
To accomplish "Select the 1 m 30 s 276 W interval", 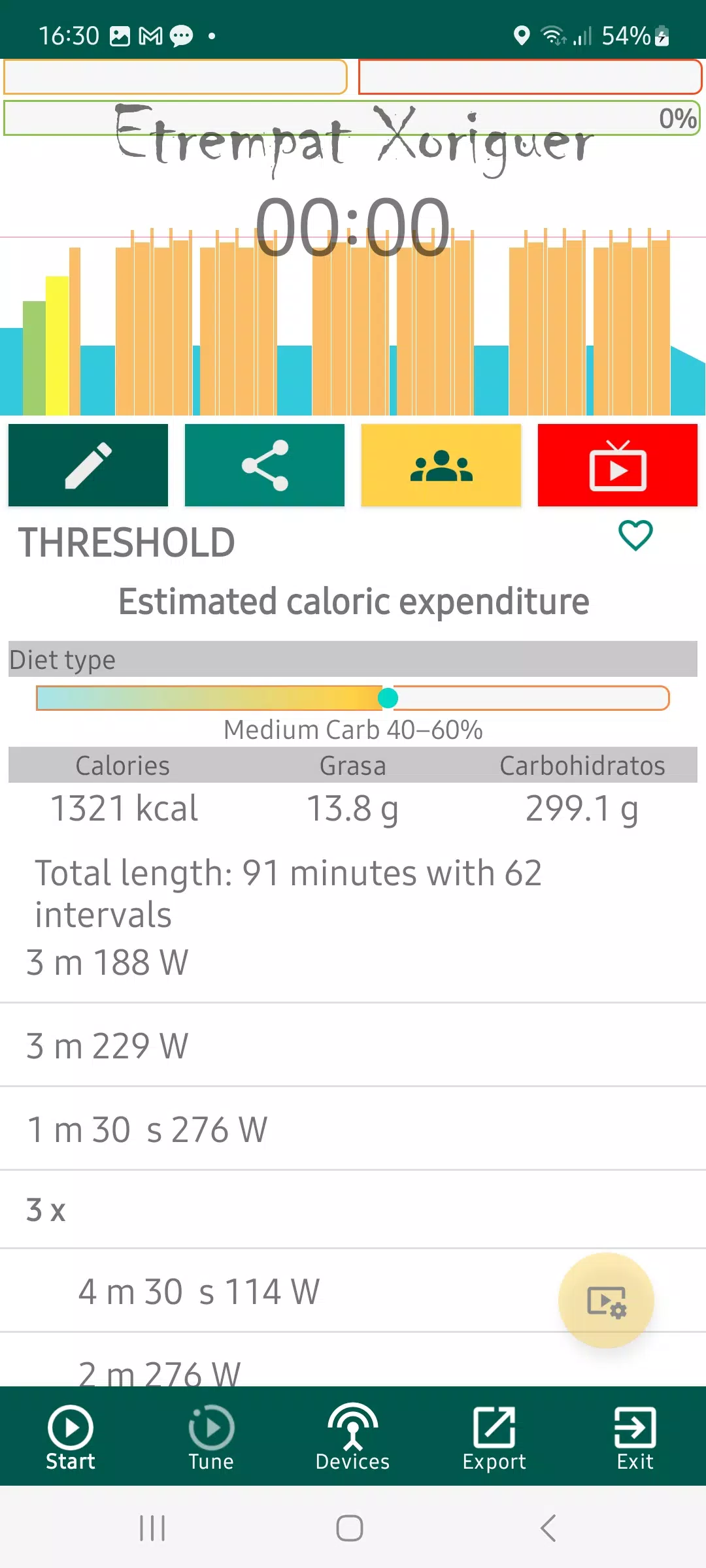I will click(x=353, y=1129).
